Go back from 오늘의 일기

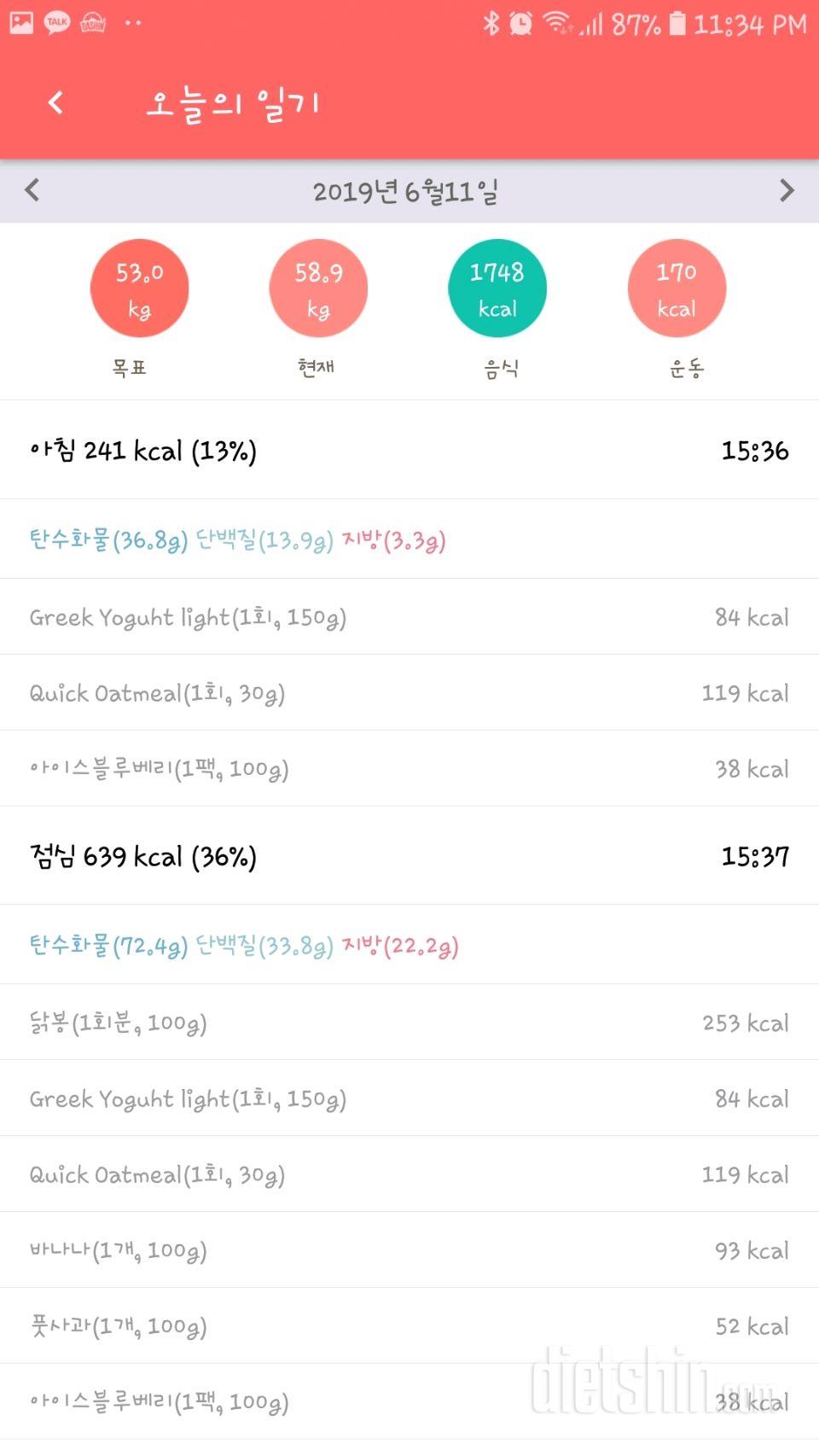point(55,103)
